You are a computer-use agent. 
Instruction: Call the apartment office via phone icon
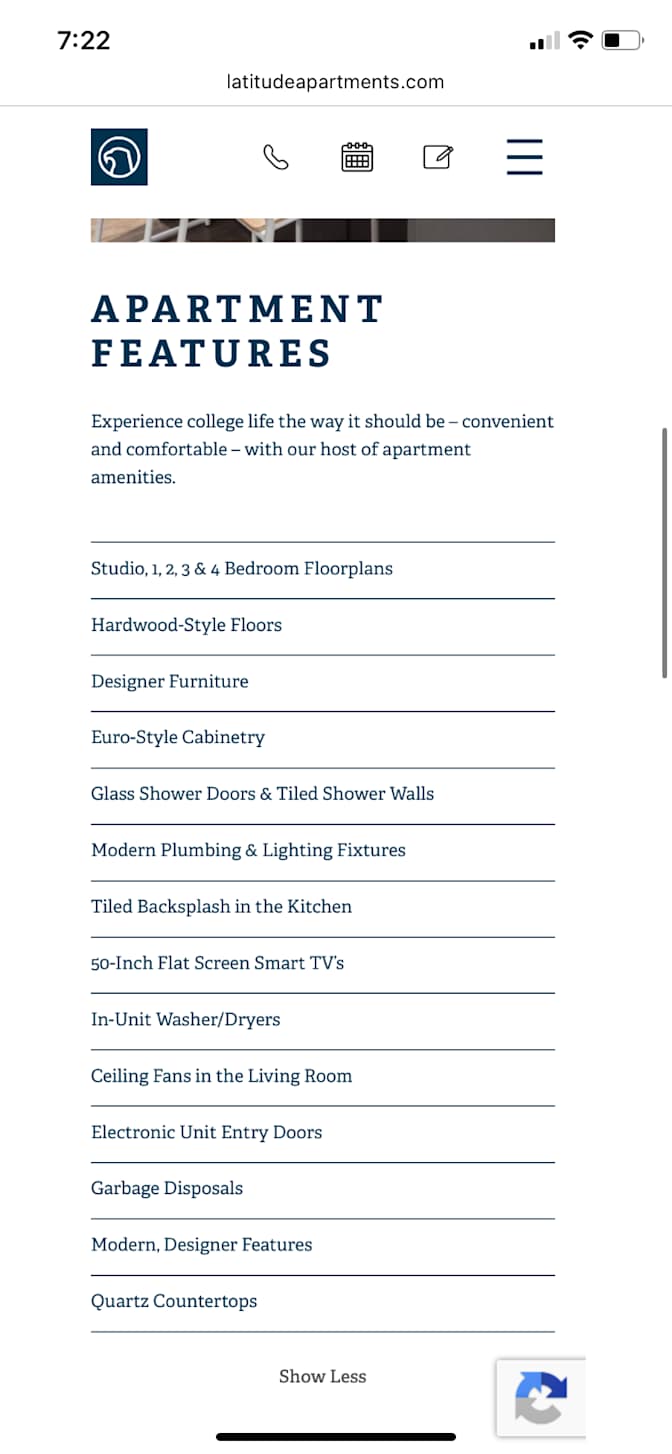point(276,157)
